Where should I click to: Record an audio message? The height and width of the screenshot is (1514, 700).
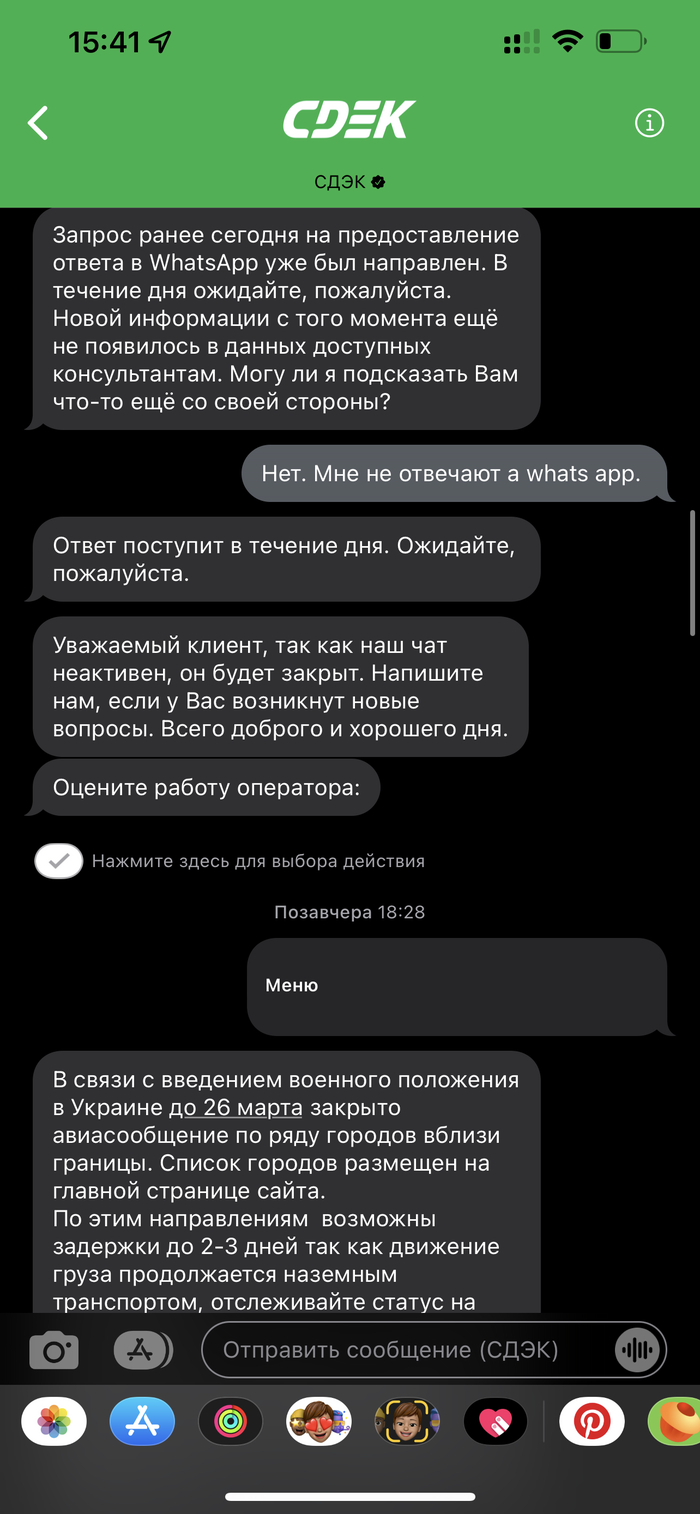pos(638,1350)
